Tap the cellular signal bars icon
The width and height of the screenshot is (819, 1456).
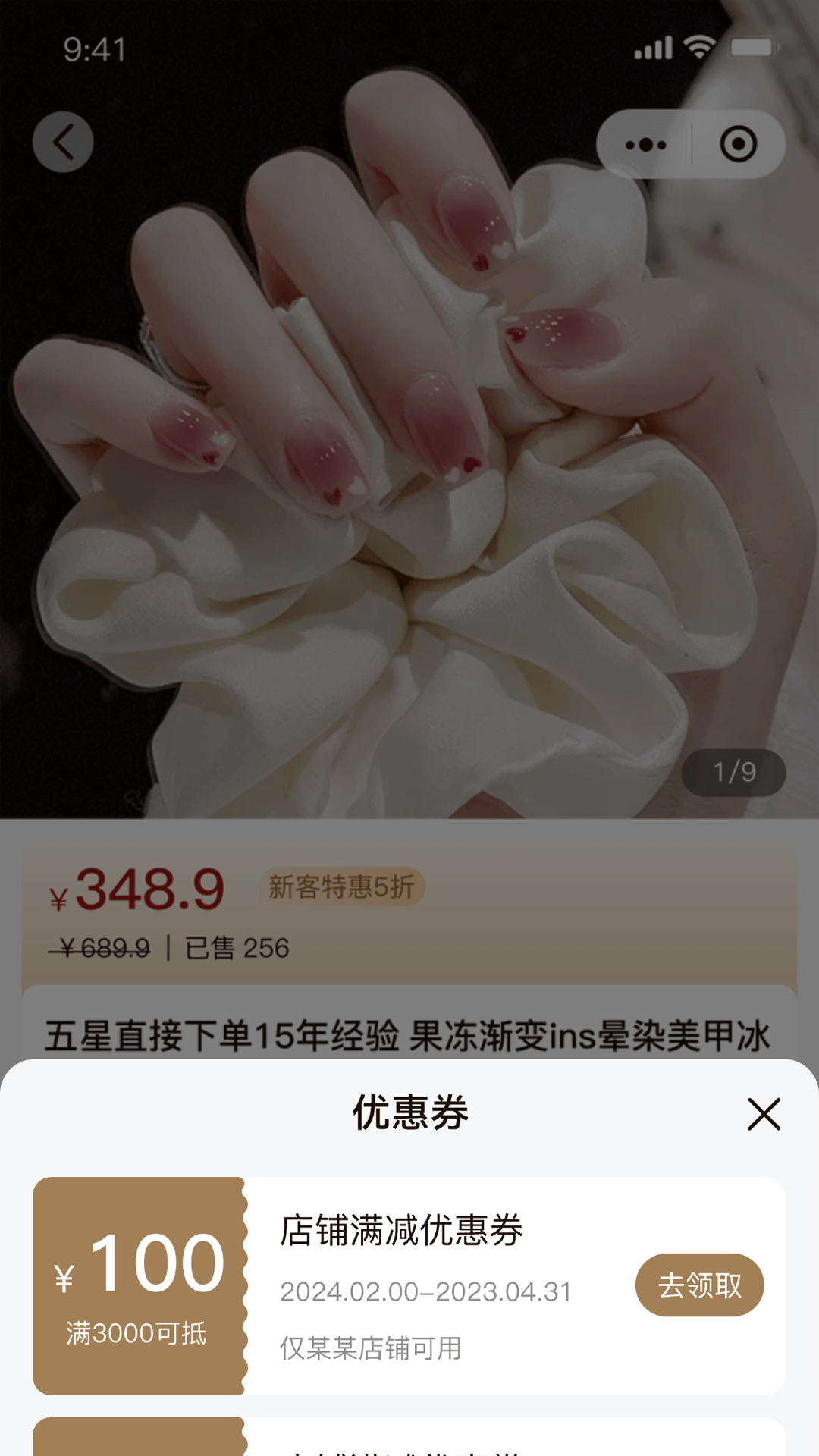(652, 48)
